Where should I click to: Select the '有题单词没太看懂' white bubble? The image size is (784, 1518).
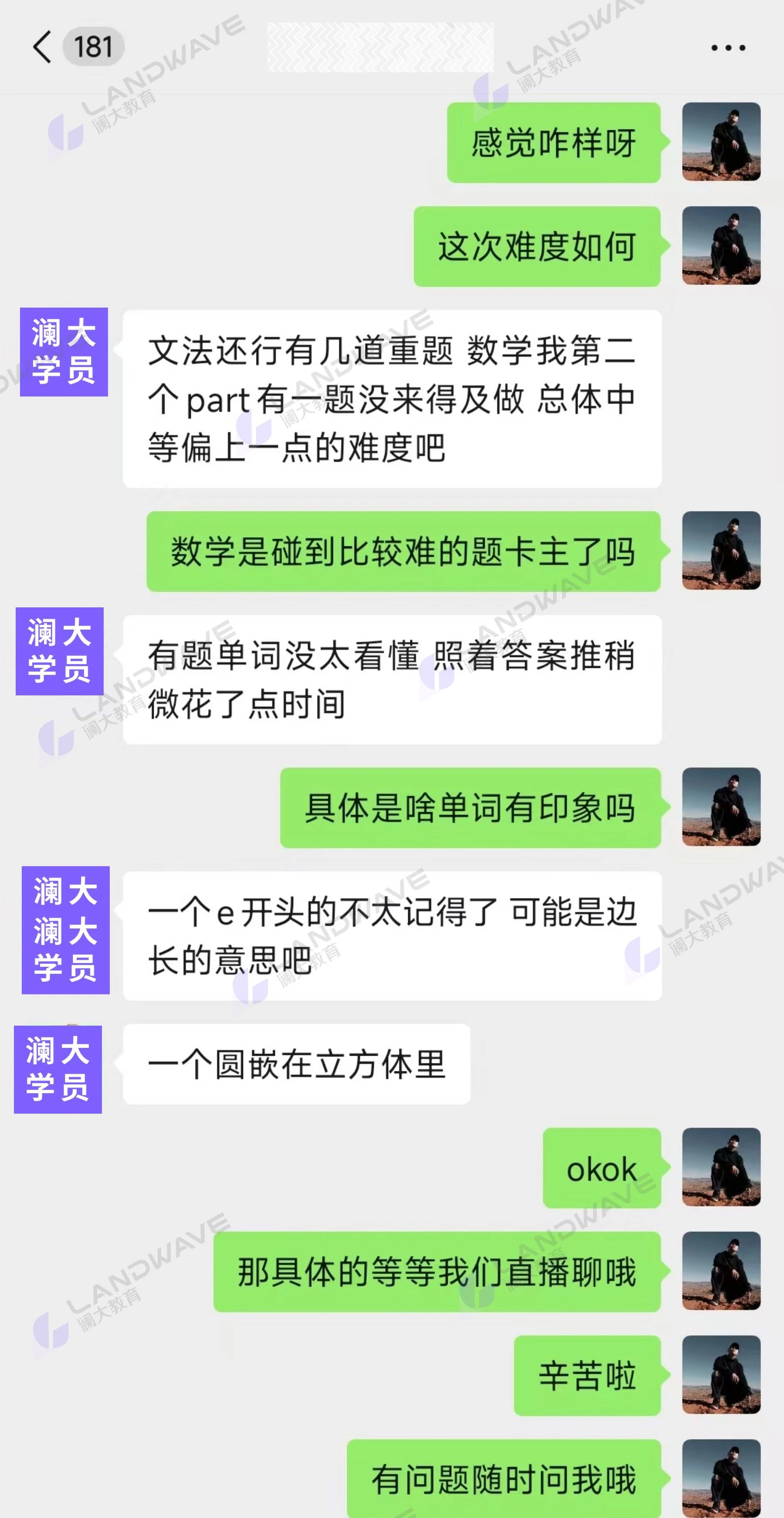[x=392, y=678]
